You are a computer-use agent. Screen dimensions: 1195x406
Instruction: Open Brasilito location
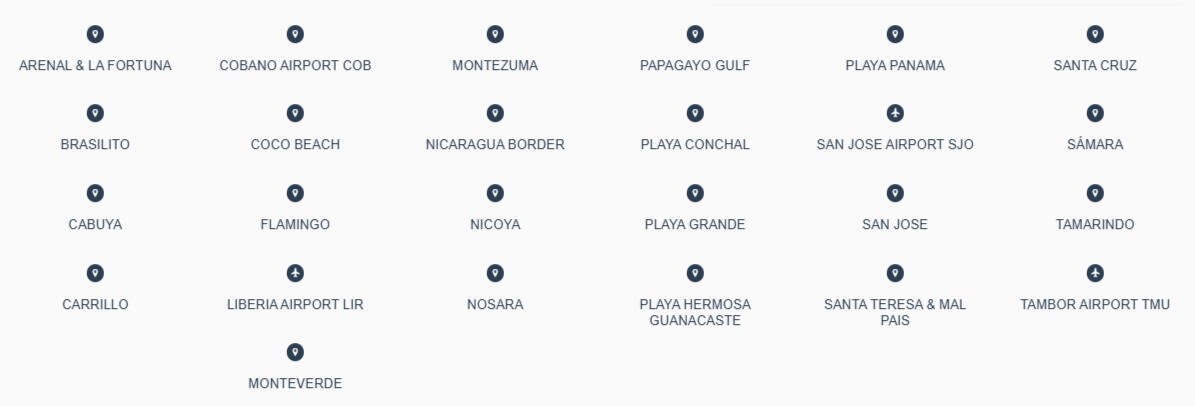pos(95,145)
